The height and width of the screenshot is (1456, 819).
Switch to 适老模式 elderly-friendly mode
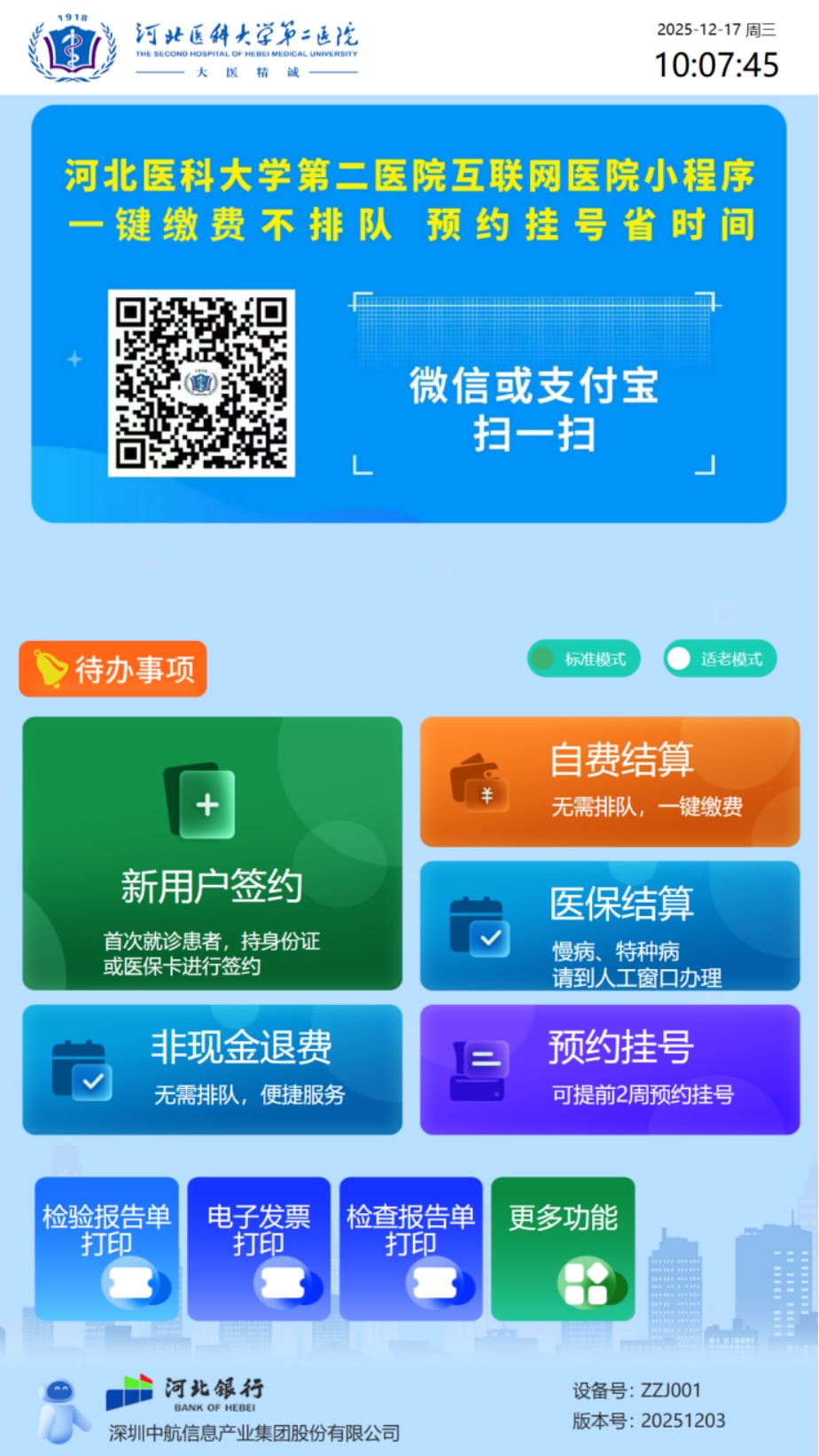[720, 659]
